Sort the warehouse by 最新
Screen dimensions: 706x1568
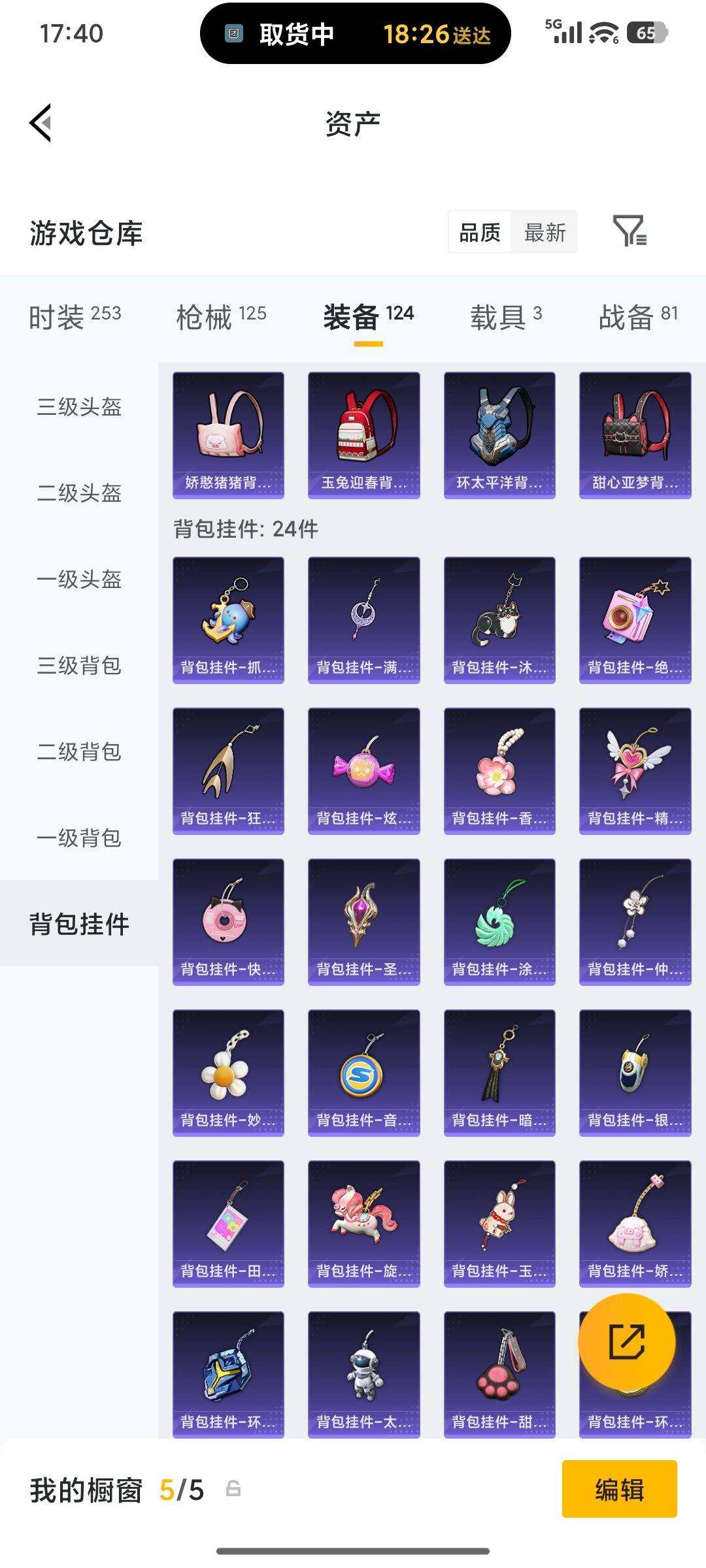(545, 232)
